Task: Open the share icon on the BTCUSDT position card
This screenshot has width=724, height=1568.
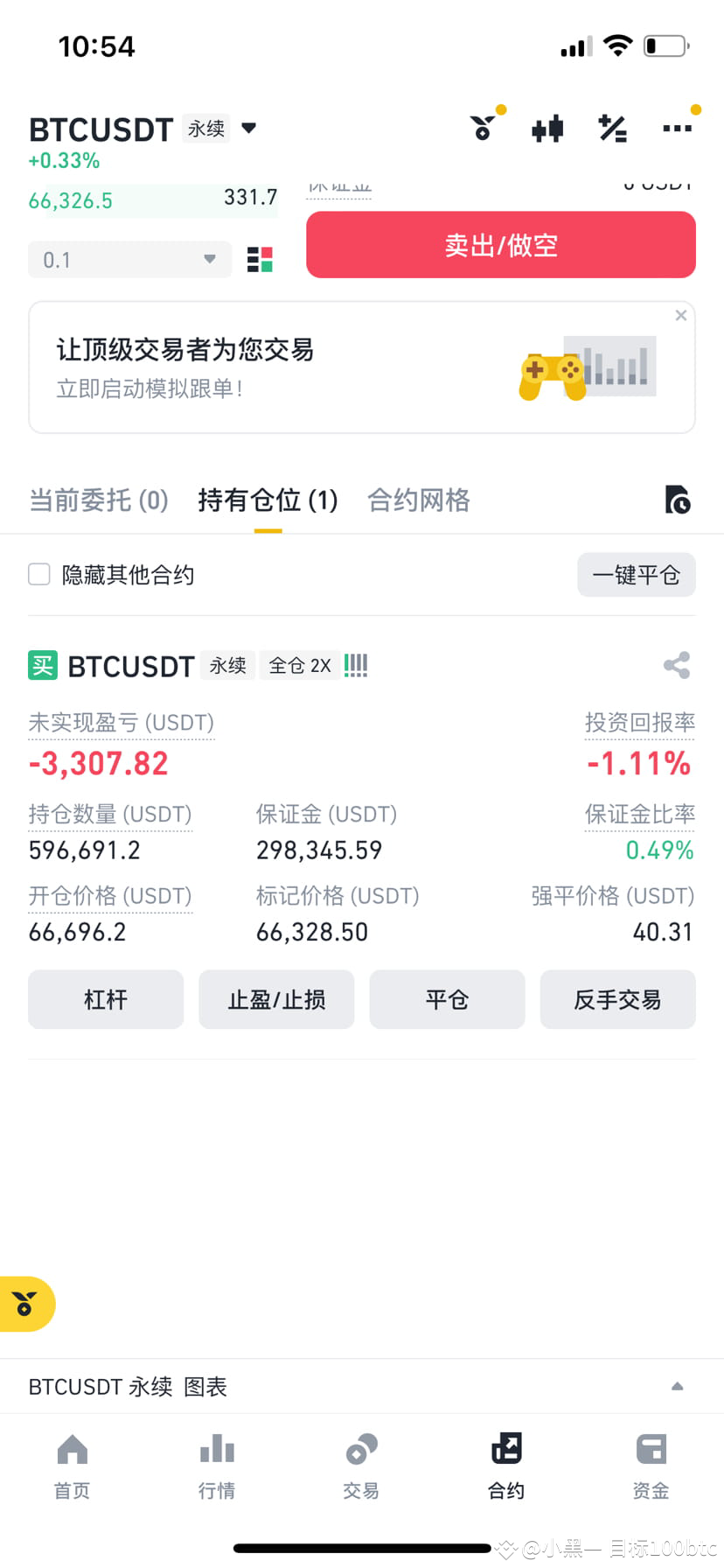Action: (676, 665)
